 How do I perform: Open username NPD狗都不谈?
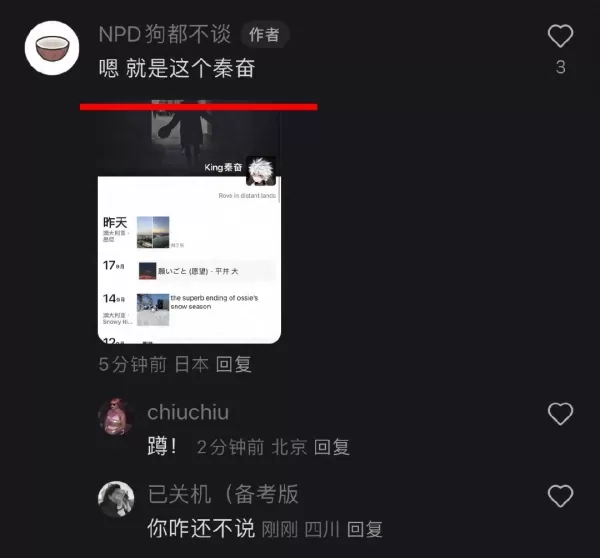click(x=165, y=34)
